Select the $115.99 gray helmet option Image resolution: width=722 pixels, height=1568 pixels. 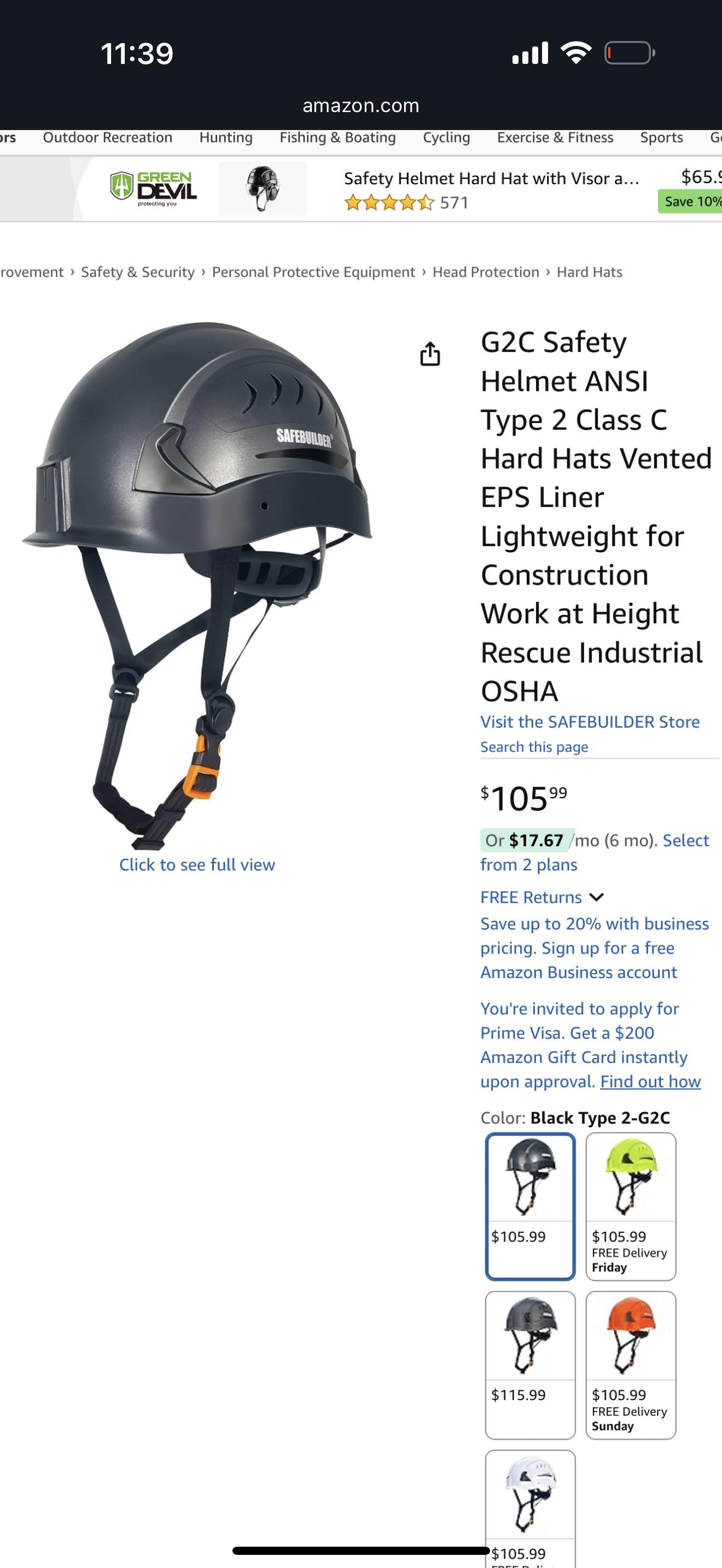click(x=530, y=1365)
